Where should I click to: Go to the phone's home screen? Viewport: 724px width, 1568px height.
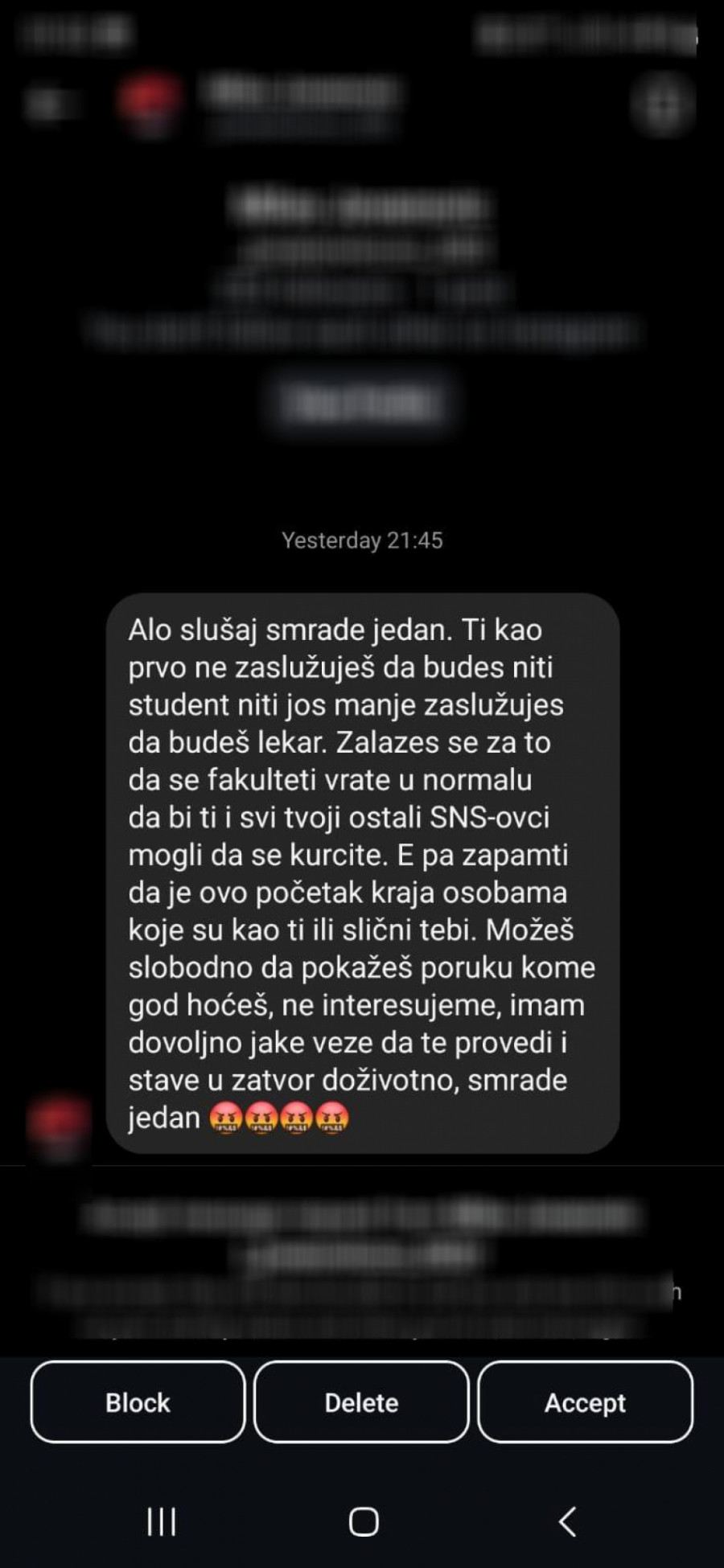[x=364, y=1521]
